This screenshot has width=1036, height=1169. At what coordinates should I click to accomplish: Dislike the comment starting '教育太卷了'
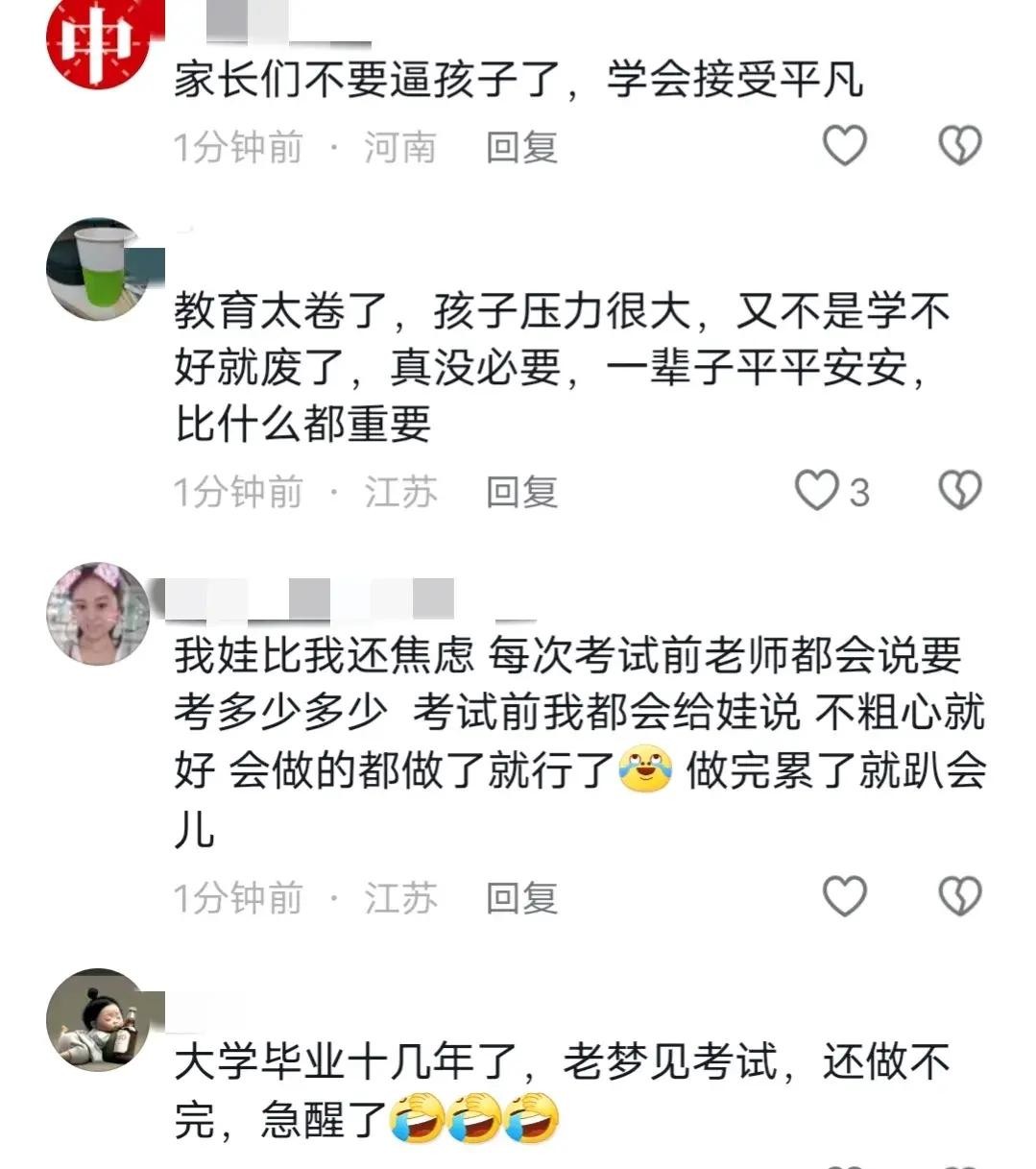coord(959,491)
